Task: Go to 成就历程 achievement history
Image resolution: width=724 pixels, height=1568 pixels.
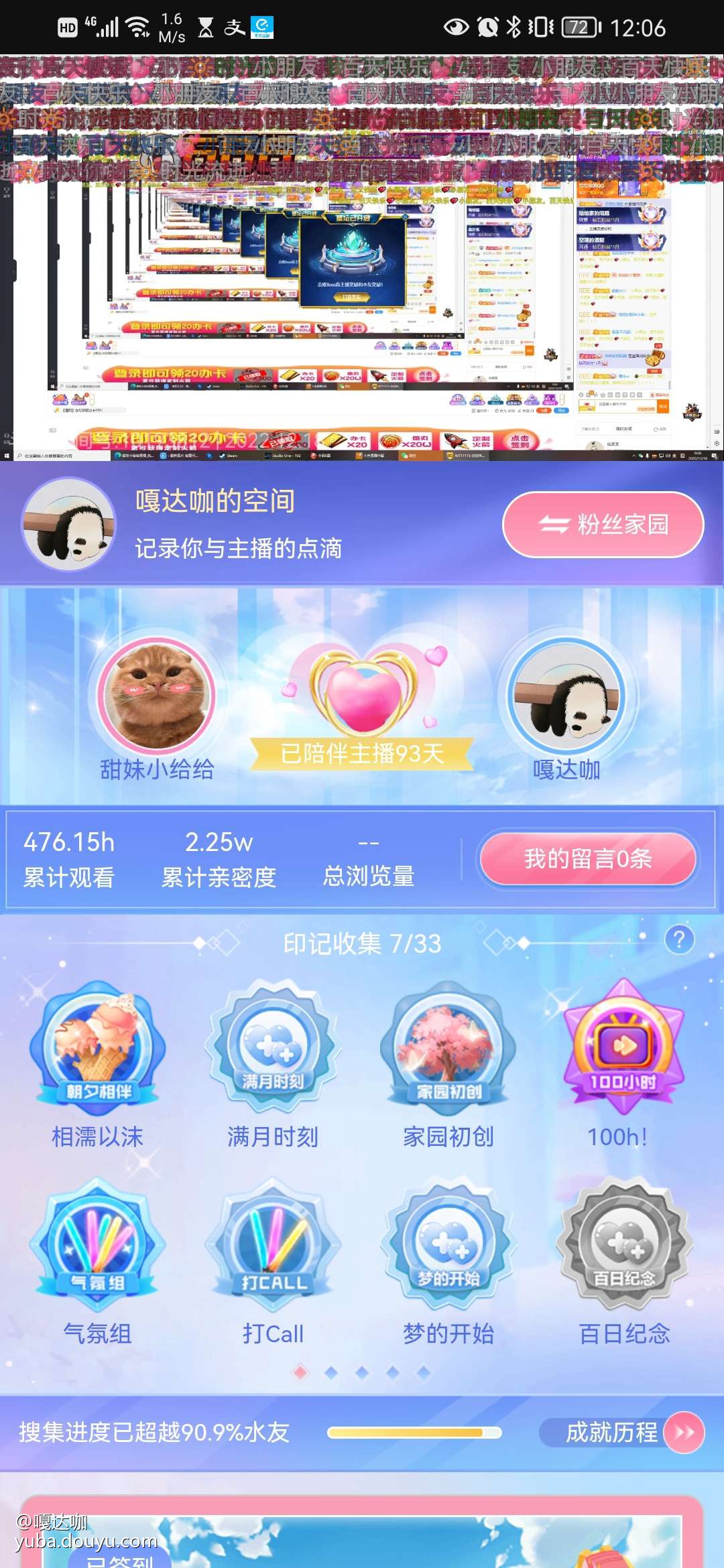Action: click(x=622, y=1433)
